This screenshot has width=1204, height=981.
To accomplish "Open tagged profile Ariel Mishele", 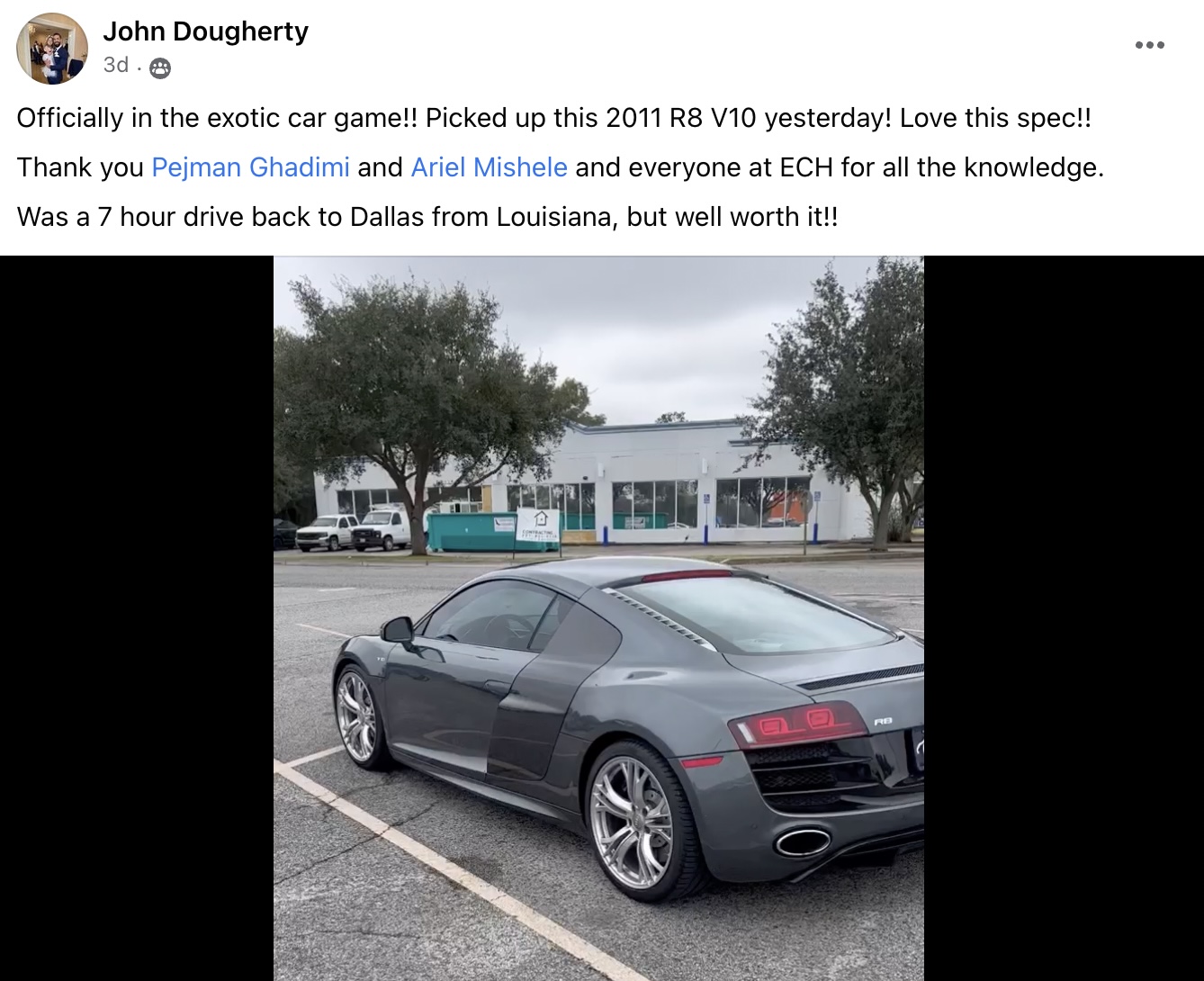I will click(489, 167).
